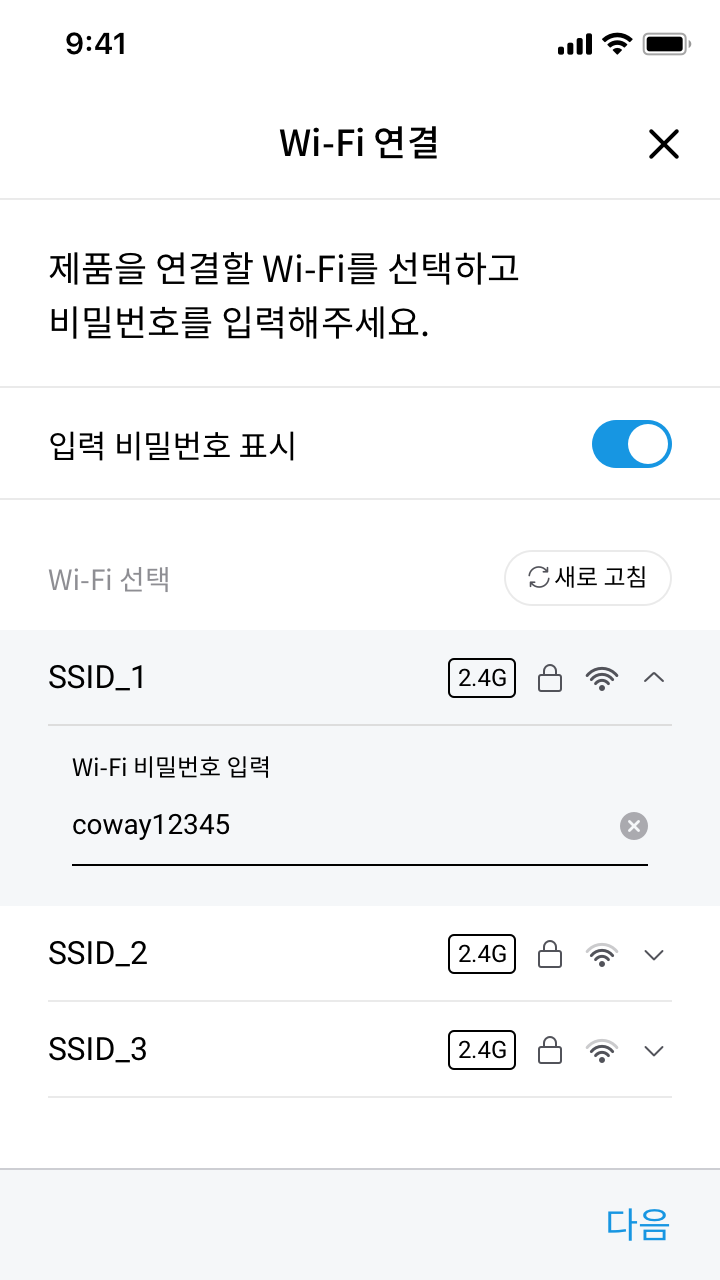Close the Wi-Fi 연결 screen
Viewport: 720px width, 1280px height.
point(664,145)
